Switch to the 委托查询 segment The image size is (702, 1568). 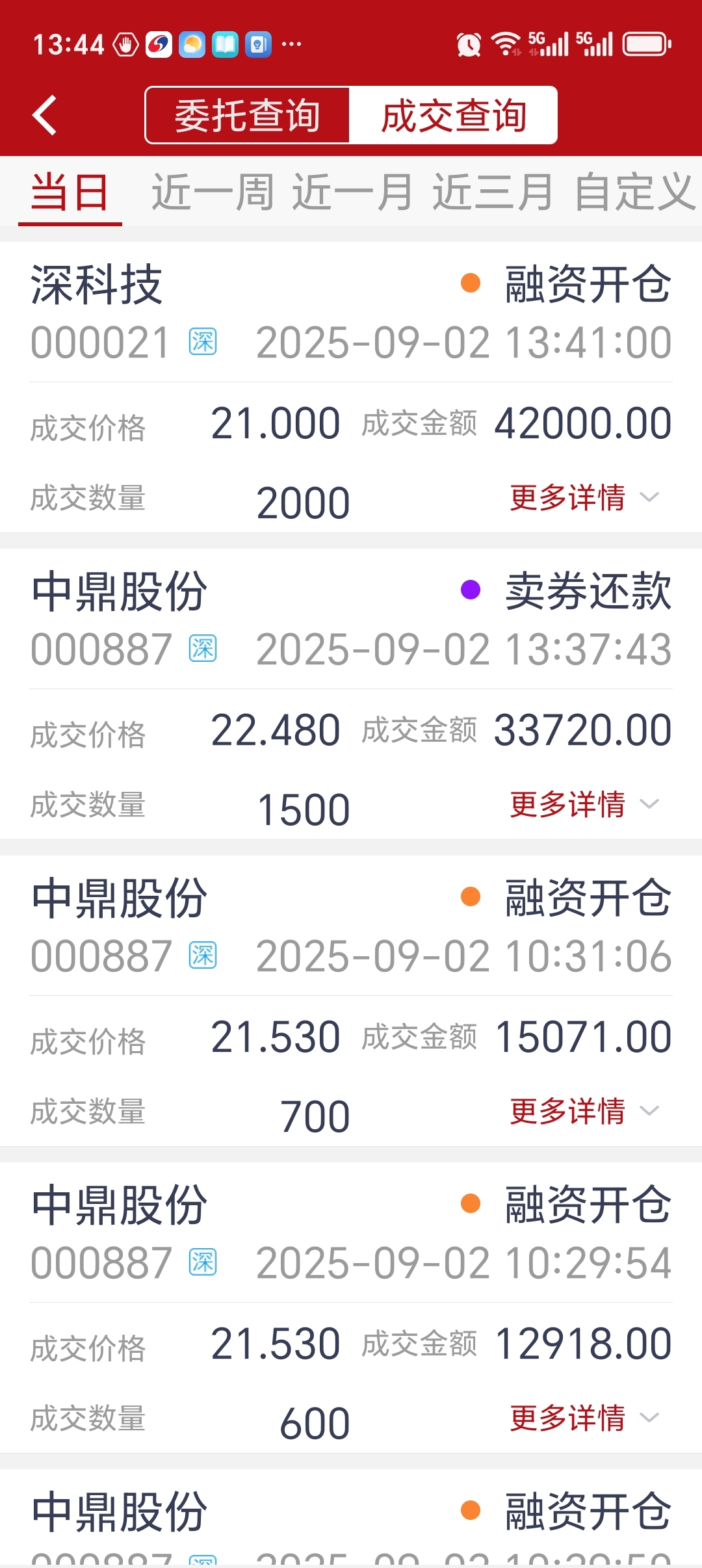(248, 116)
